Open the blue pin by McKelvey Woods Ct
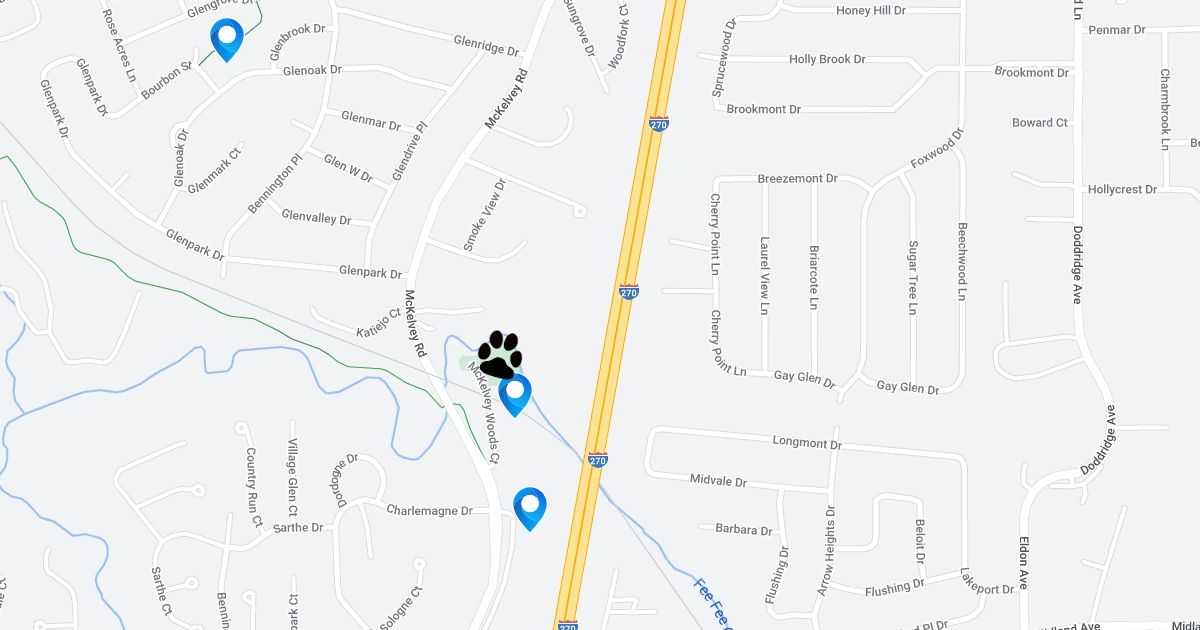This screenshot has width=1200, height=630. tap(515, 393)
